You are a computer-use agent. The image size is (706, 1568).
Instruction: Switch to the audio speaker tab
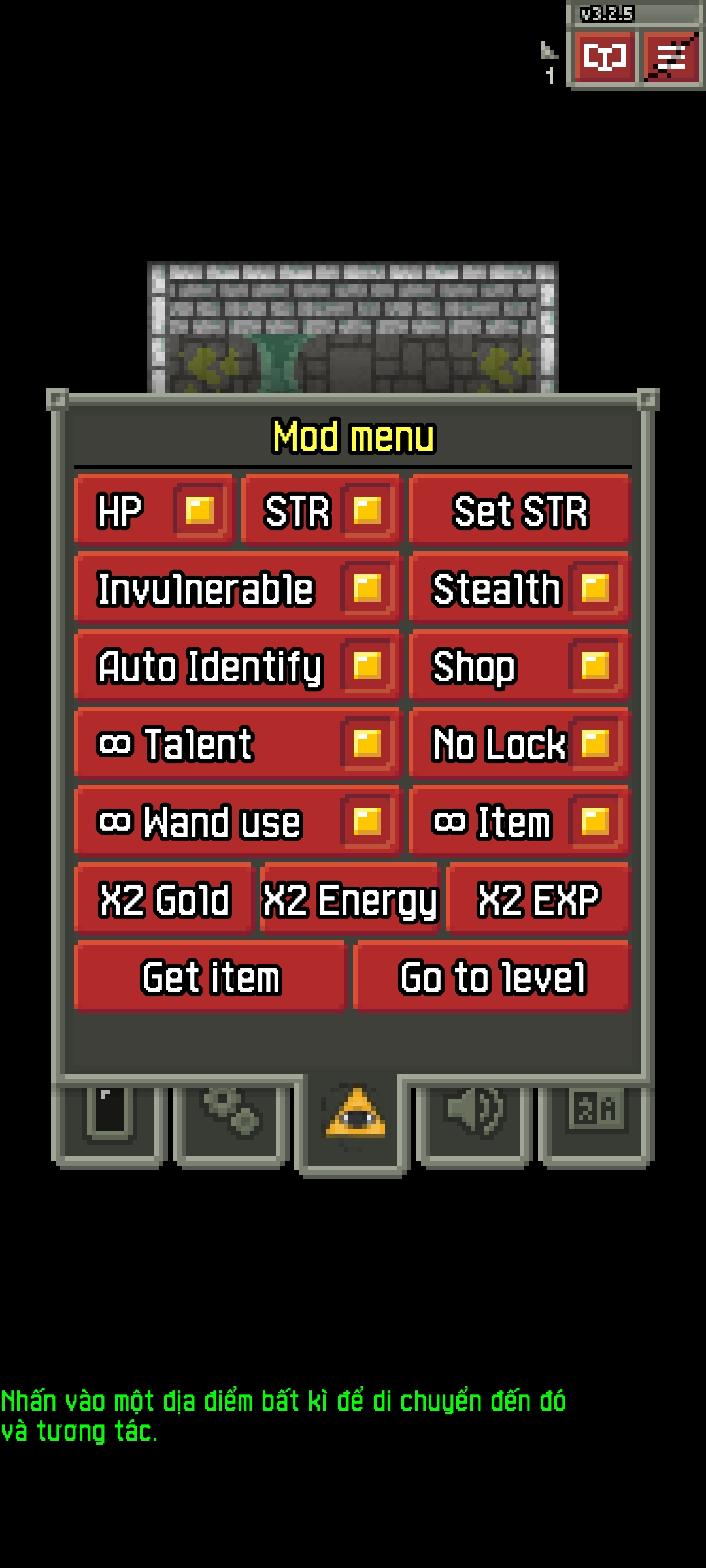tap(475, 1114)
